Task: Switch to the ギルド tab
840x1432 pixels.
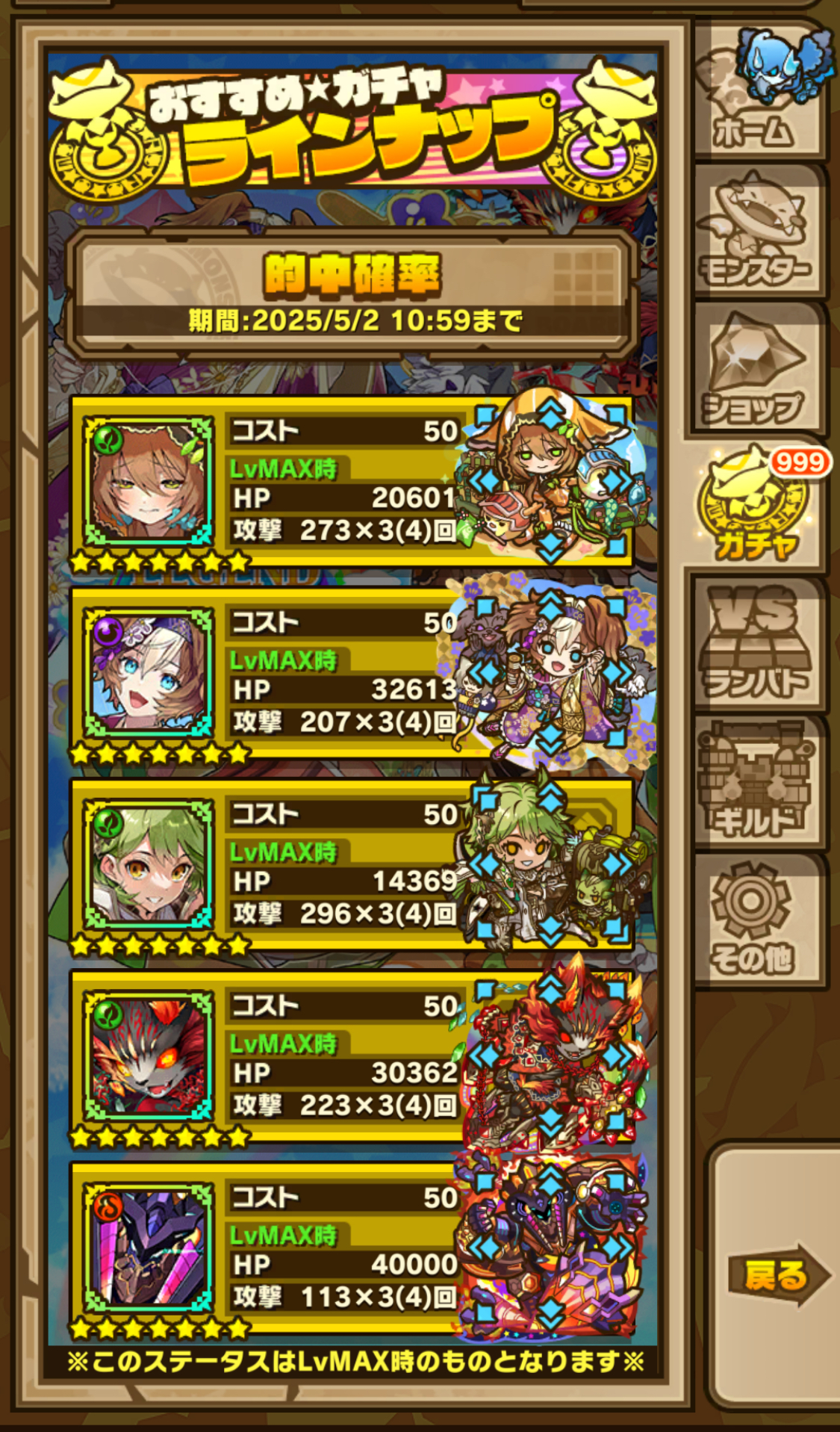Action: coord(758,781)
